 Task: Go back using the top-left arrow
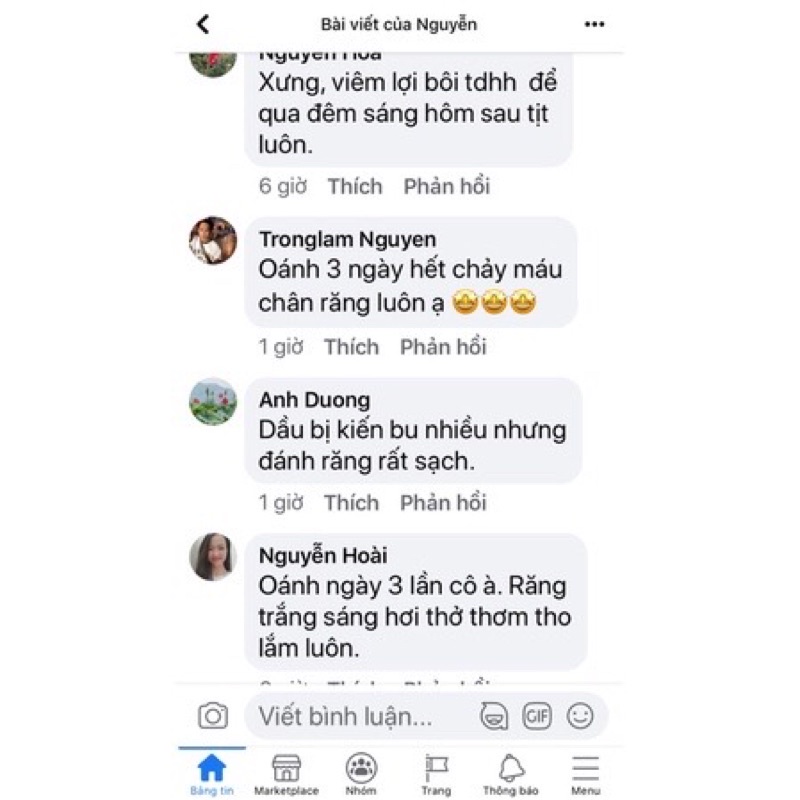pyautogui.click(x=204, y=24)
